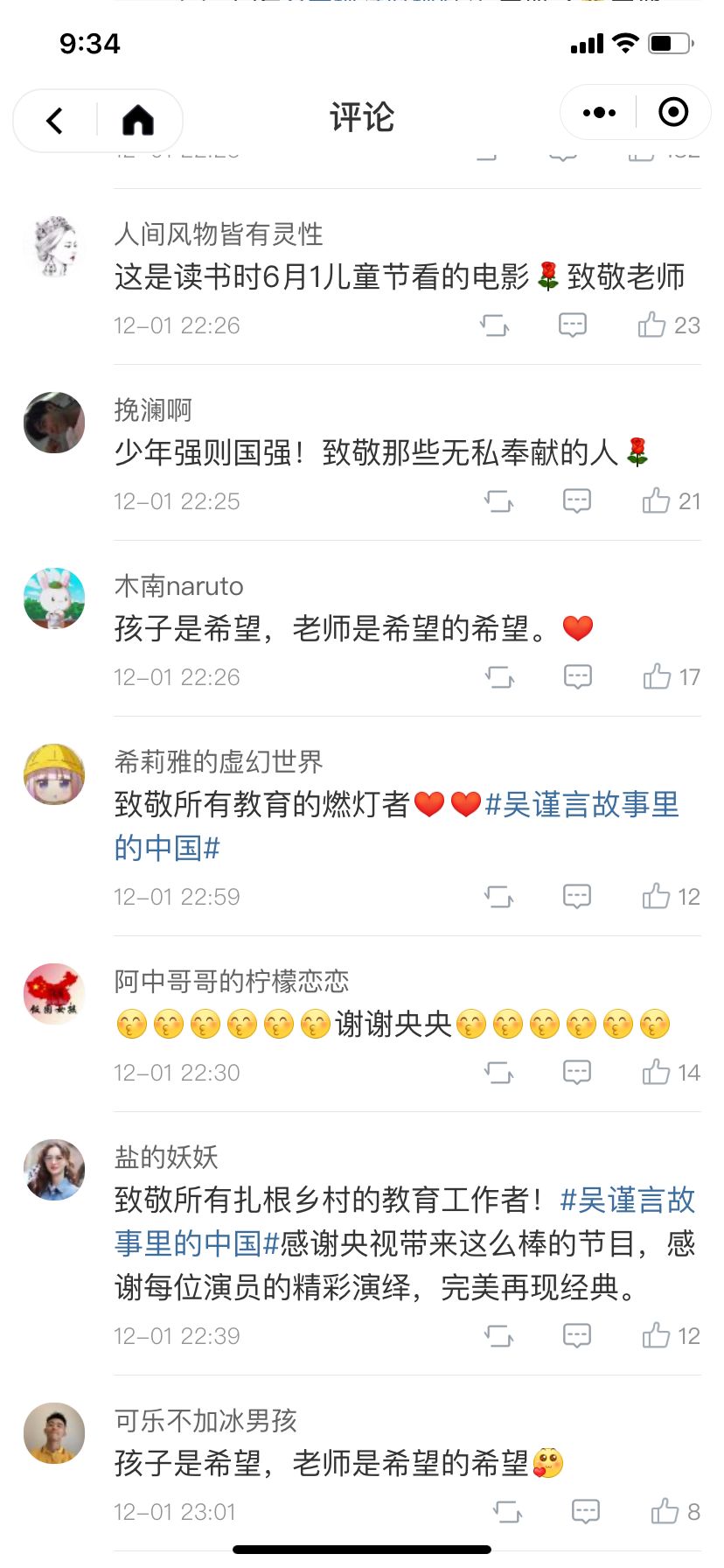Reply to 盐的妖妖's comment

click(576, 1336)
